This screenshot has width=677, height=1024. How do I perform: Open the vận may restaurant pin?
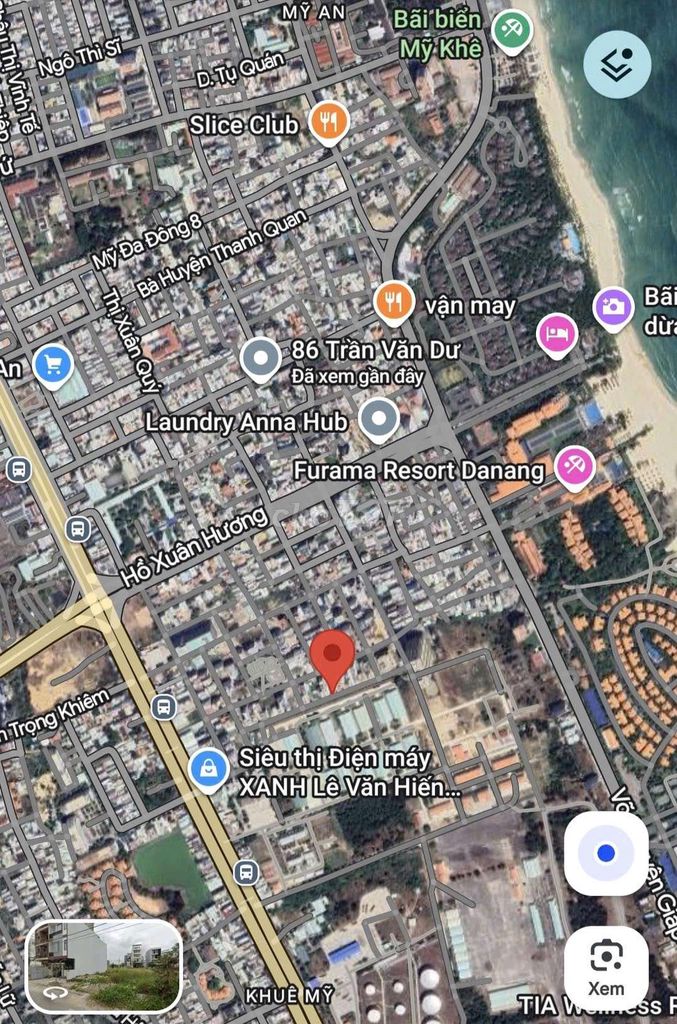395,301
